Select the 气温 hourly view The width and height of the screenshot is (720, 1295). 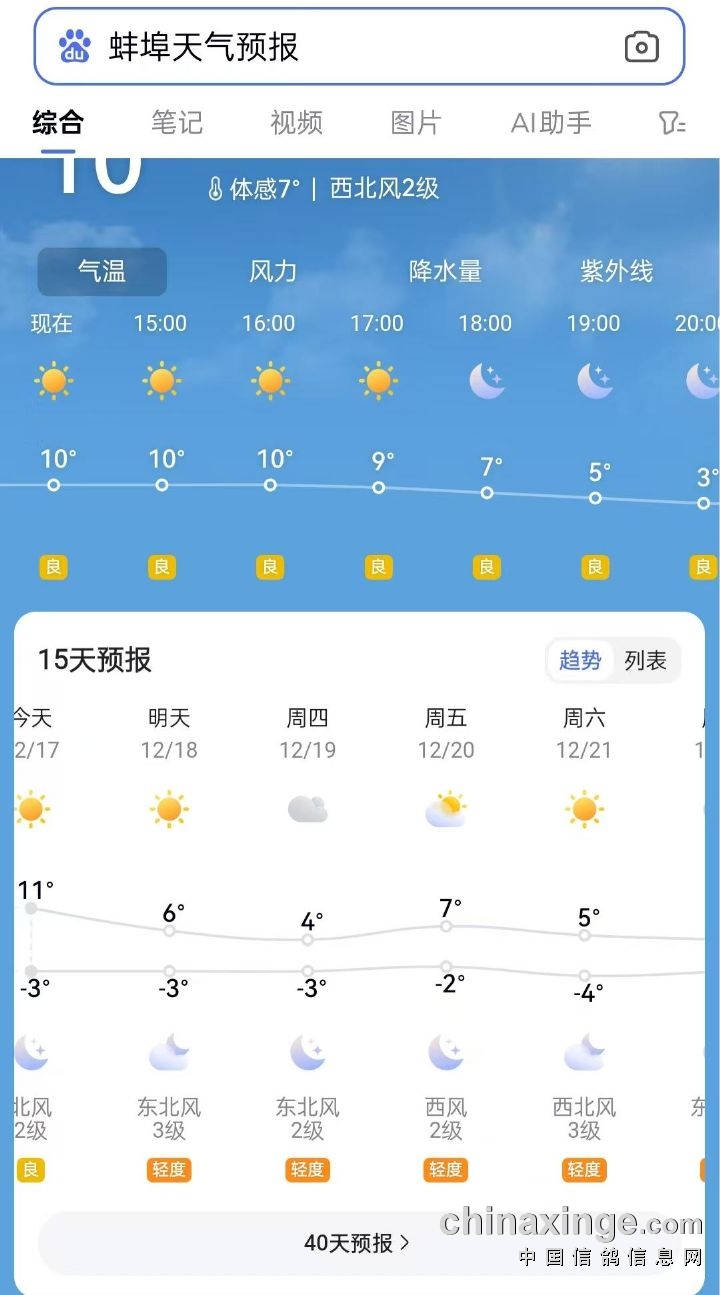(x=102, y=271)
